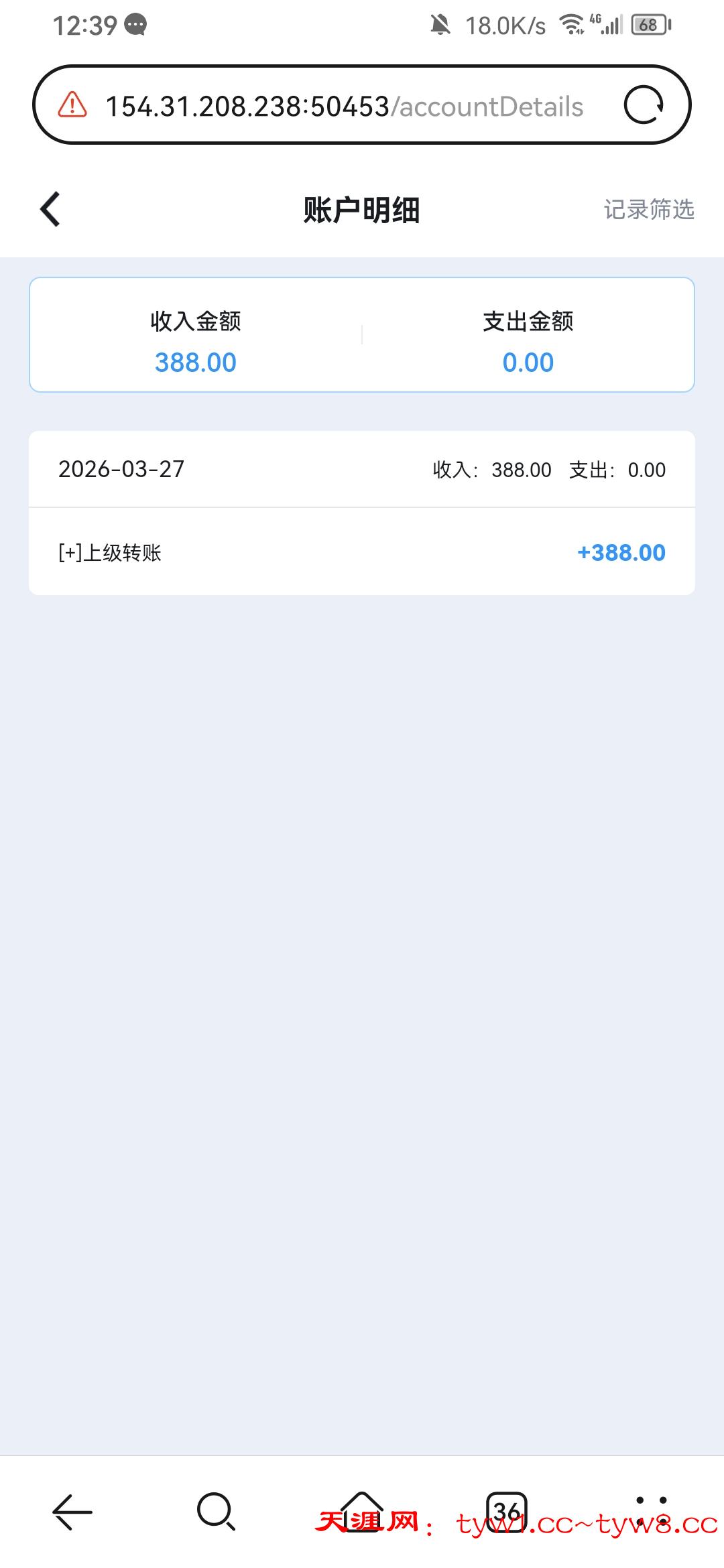
Task: Open the 上级转账 +388.00 transaction
Action: [362, 552]
